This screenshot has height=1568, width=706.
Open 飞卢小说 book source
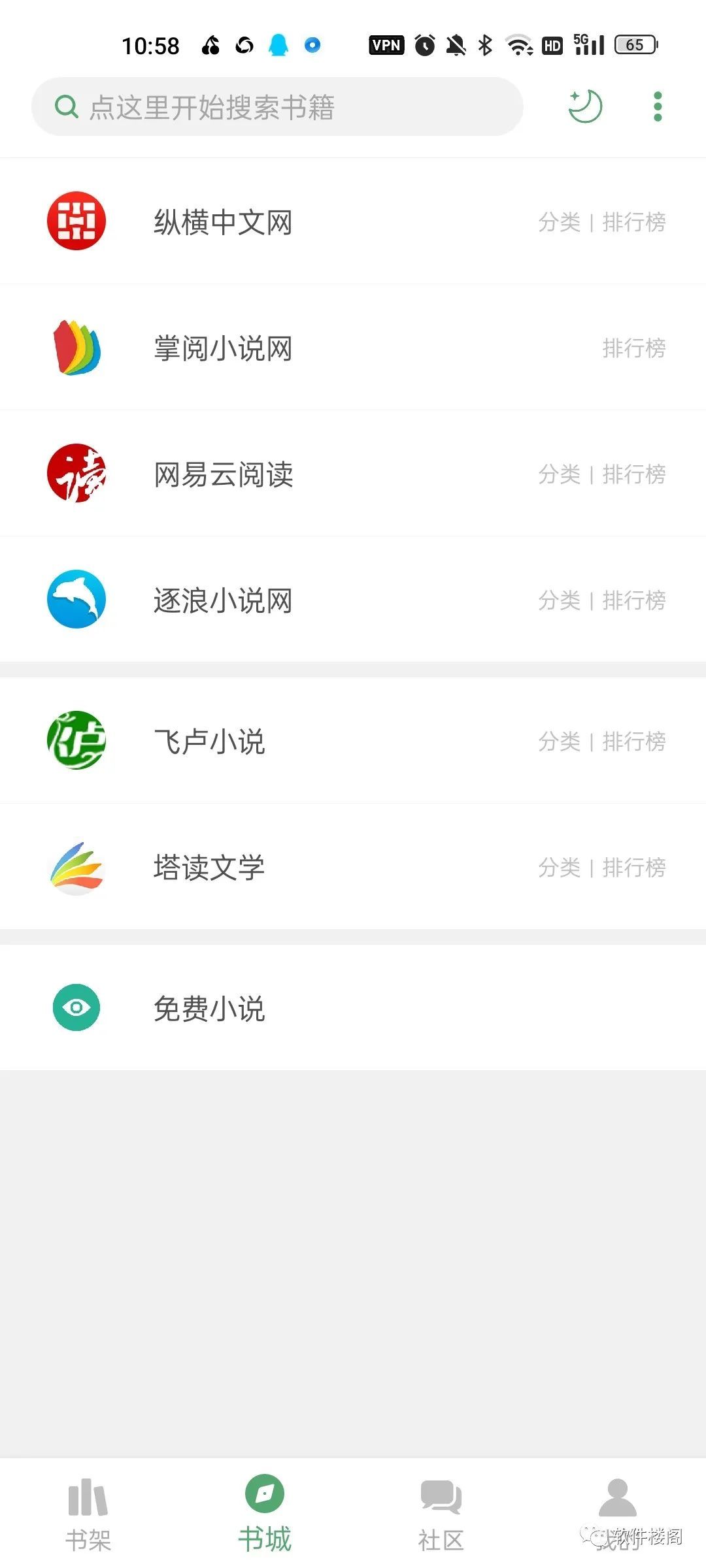(x=209, y=742)
